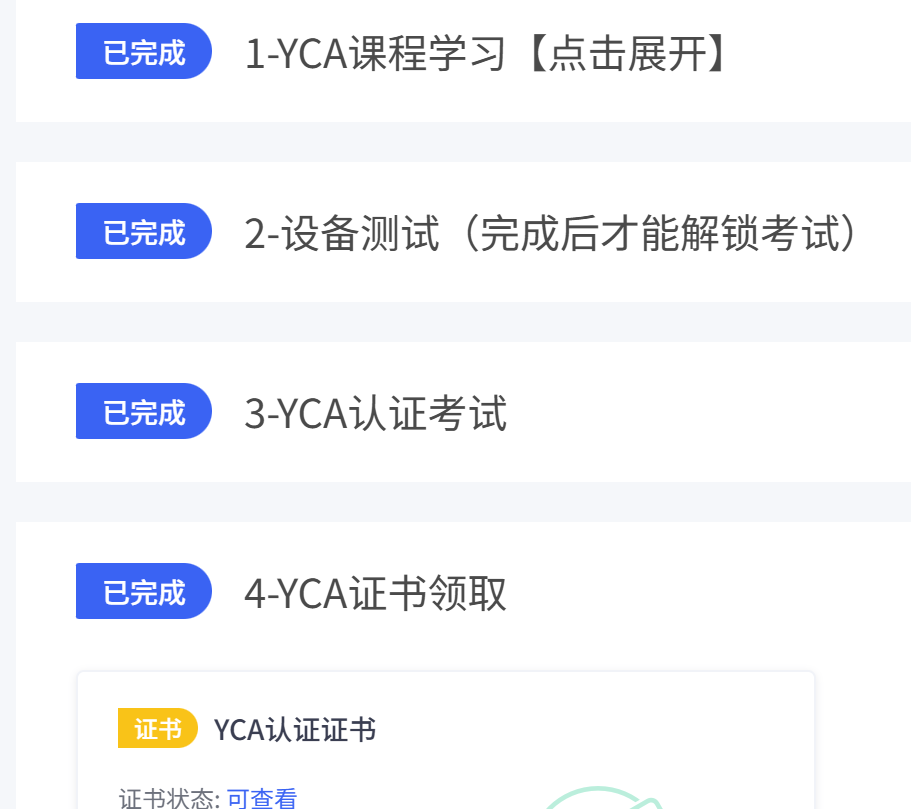This screenshot has height=809, width=911.
Task: Open the 2-设备测试 step
Action: click(x=550, y=234)
